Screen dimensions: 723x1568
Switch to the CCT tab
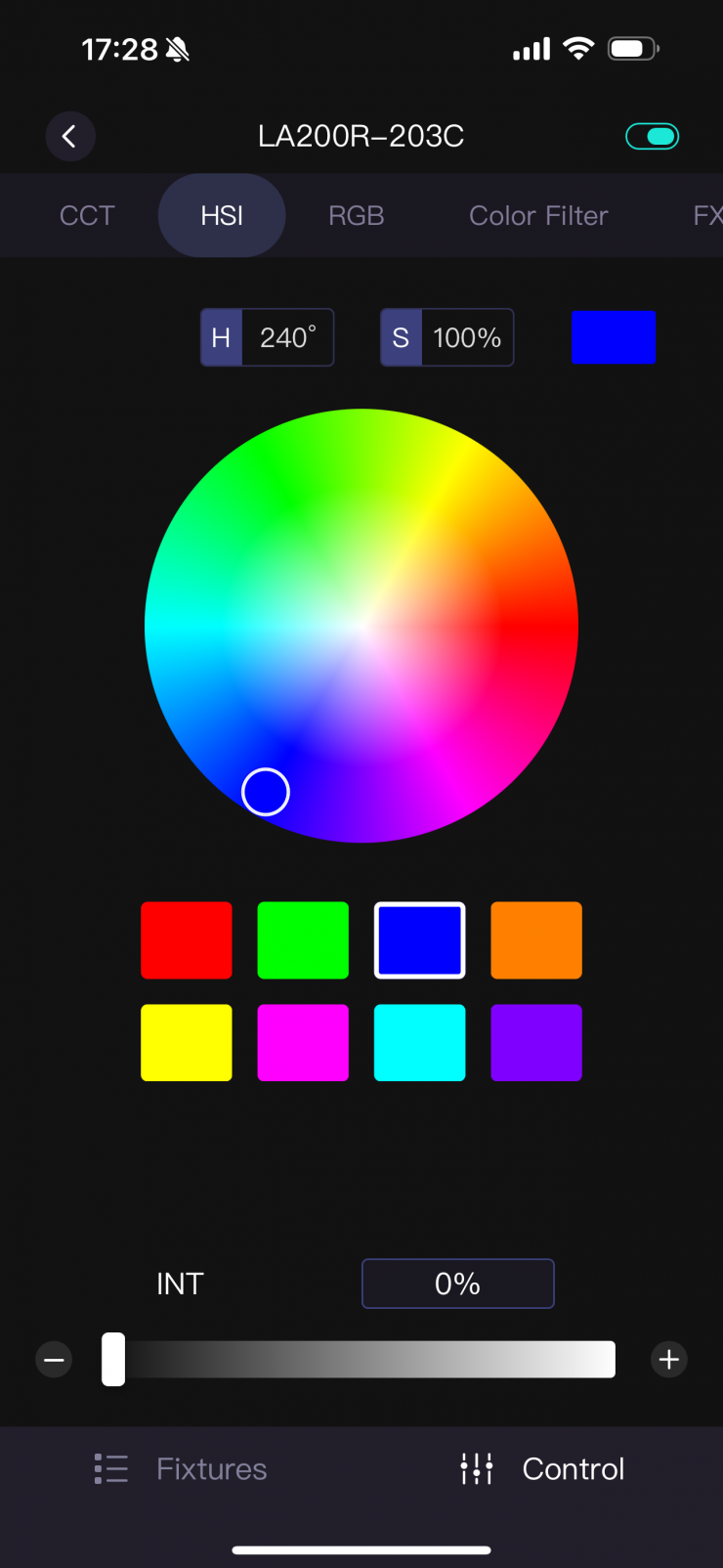coord(87,215)
